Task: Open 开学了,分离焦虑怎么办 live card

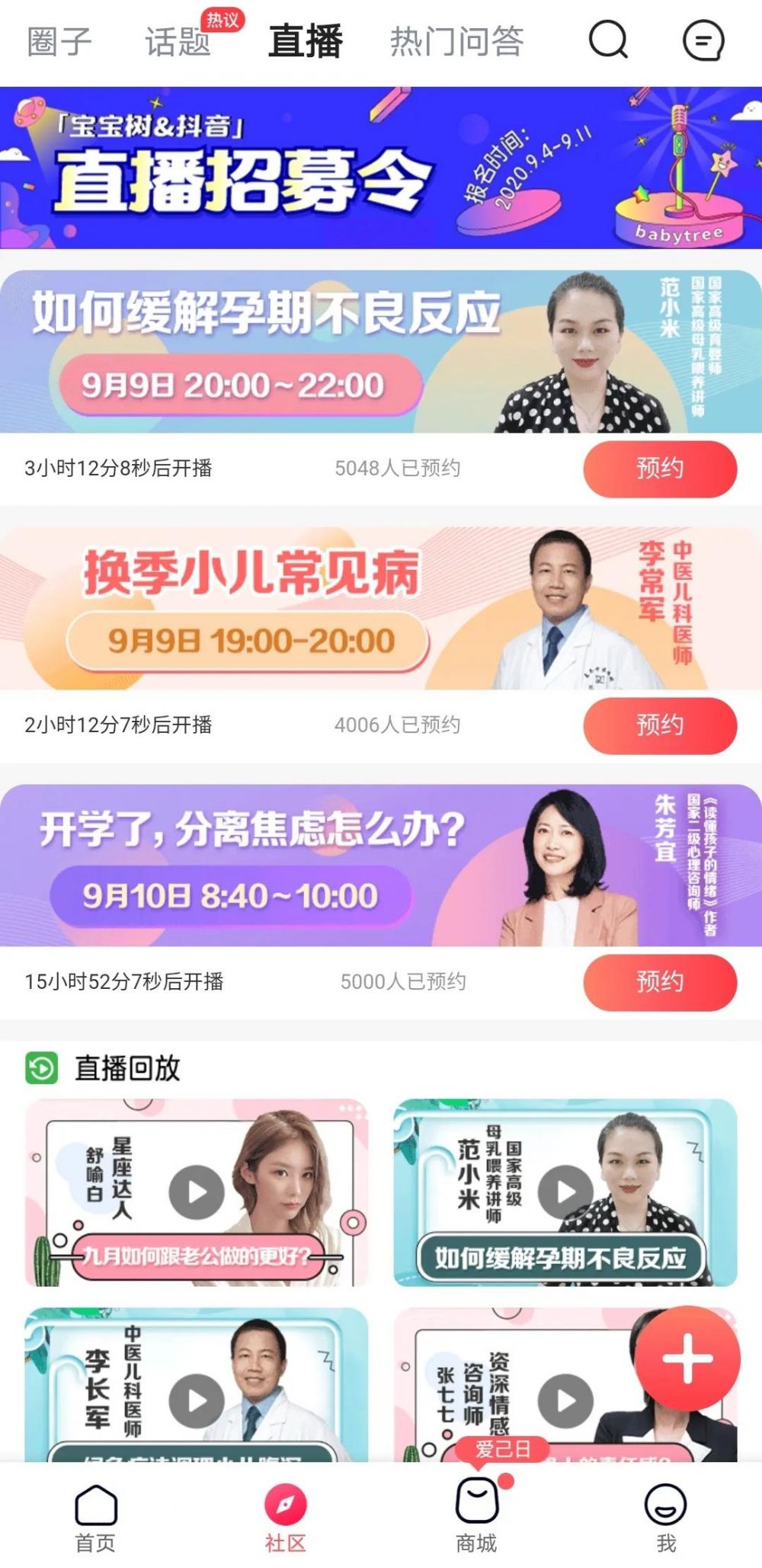Action: tap(305, 866)
